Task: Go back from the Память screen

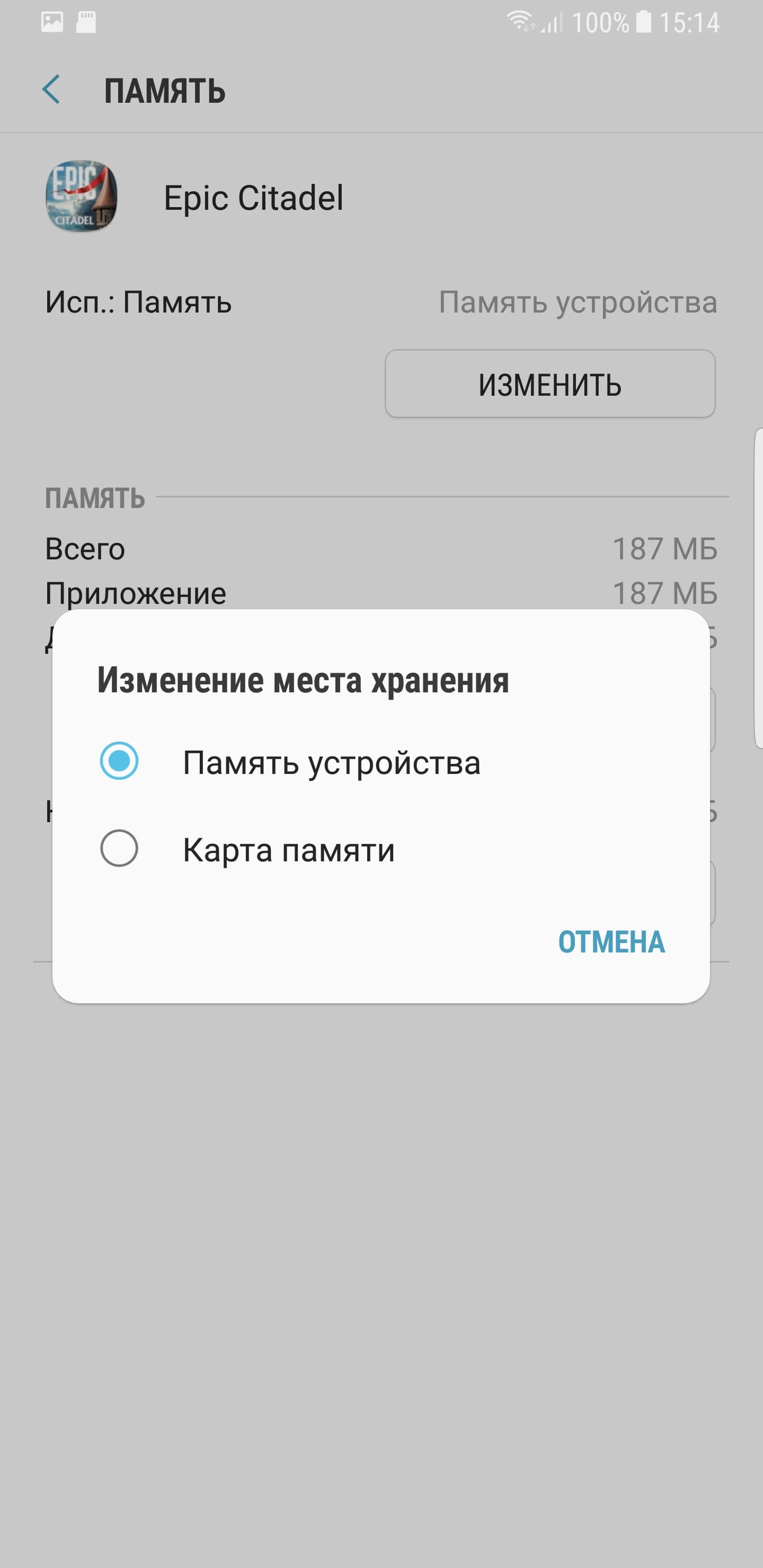Action: pos(52,90)
